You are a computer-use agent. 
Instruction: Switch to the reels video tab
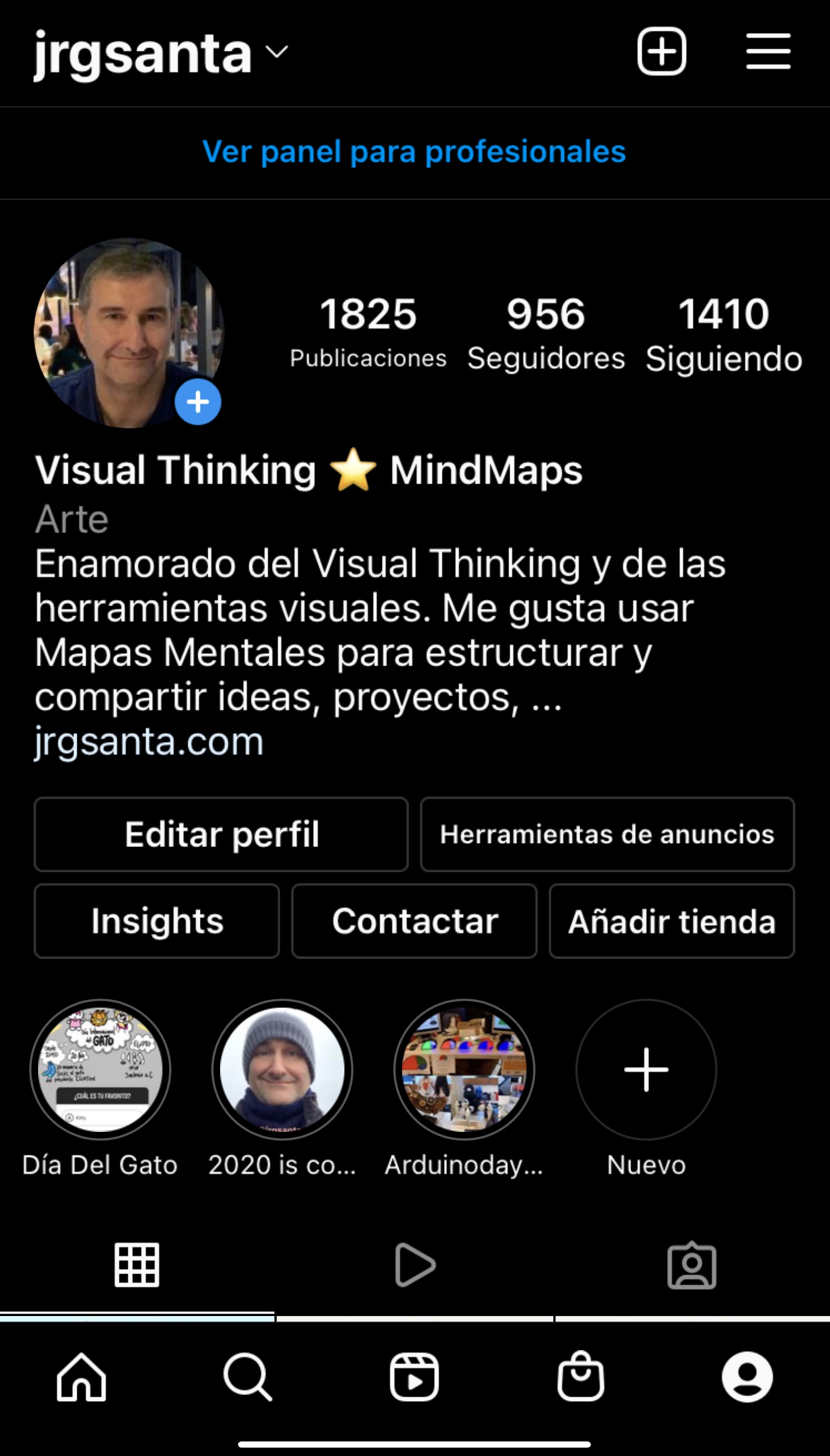[414, 1265]
